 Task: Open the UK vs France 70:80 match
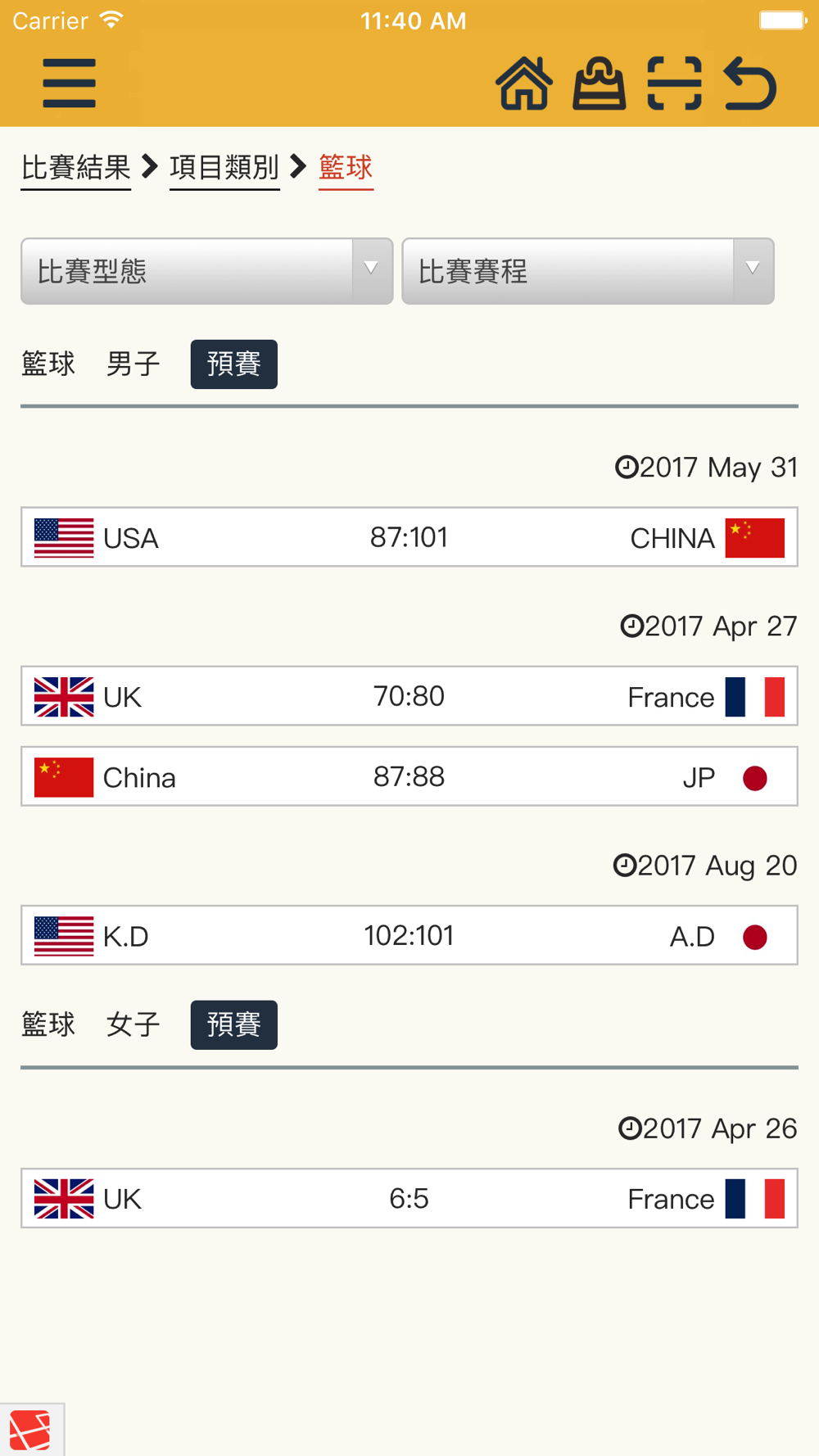tap(409, 696)
